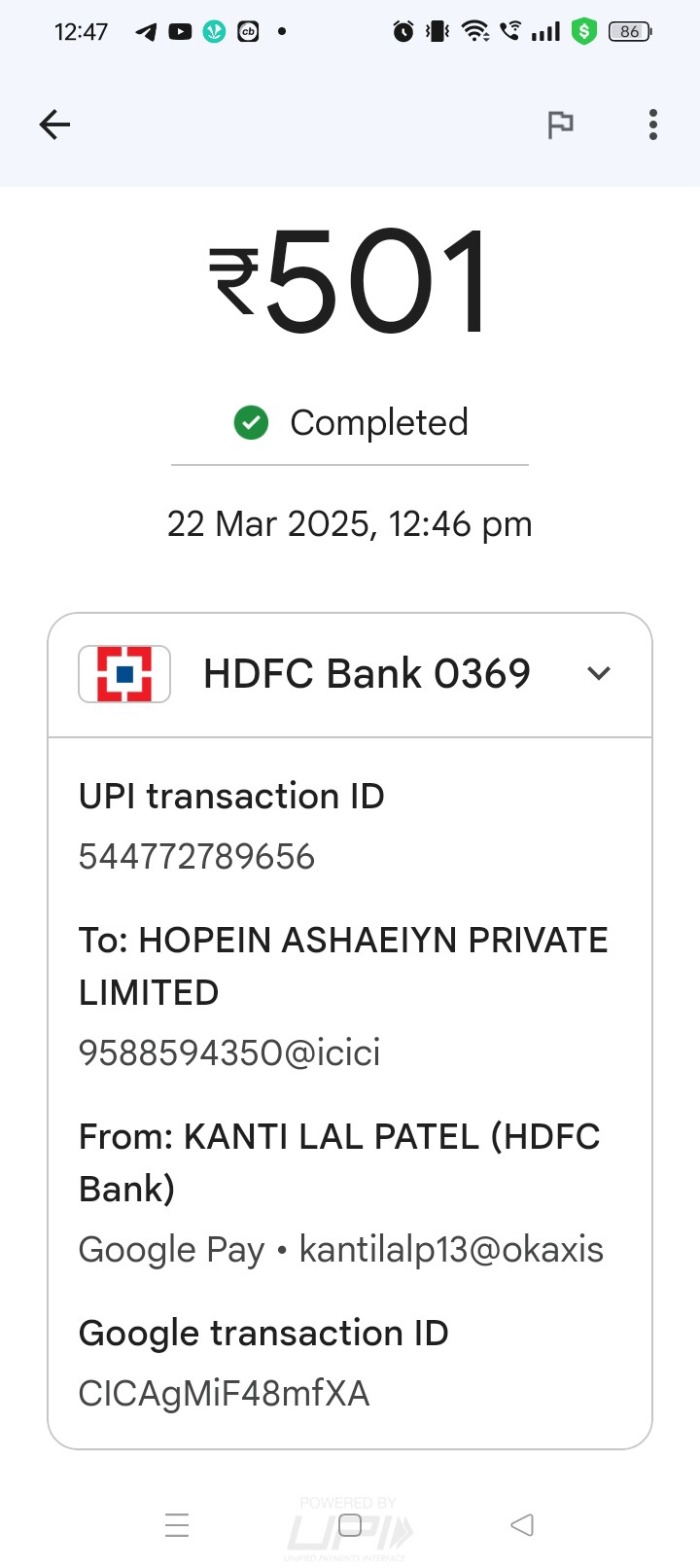Collapse the HDFC Bank 0369 details

point(599,673)
